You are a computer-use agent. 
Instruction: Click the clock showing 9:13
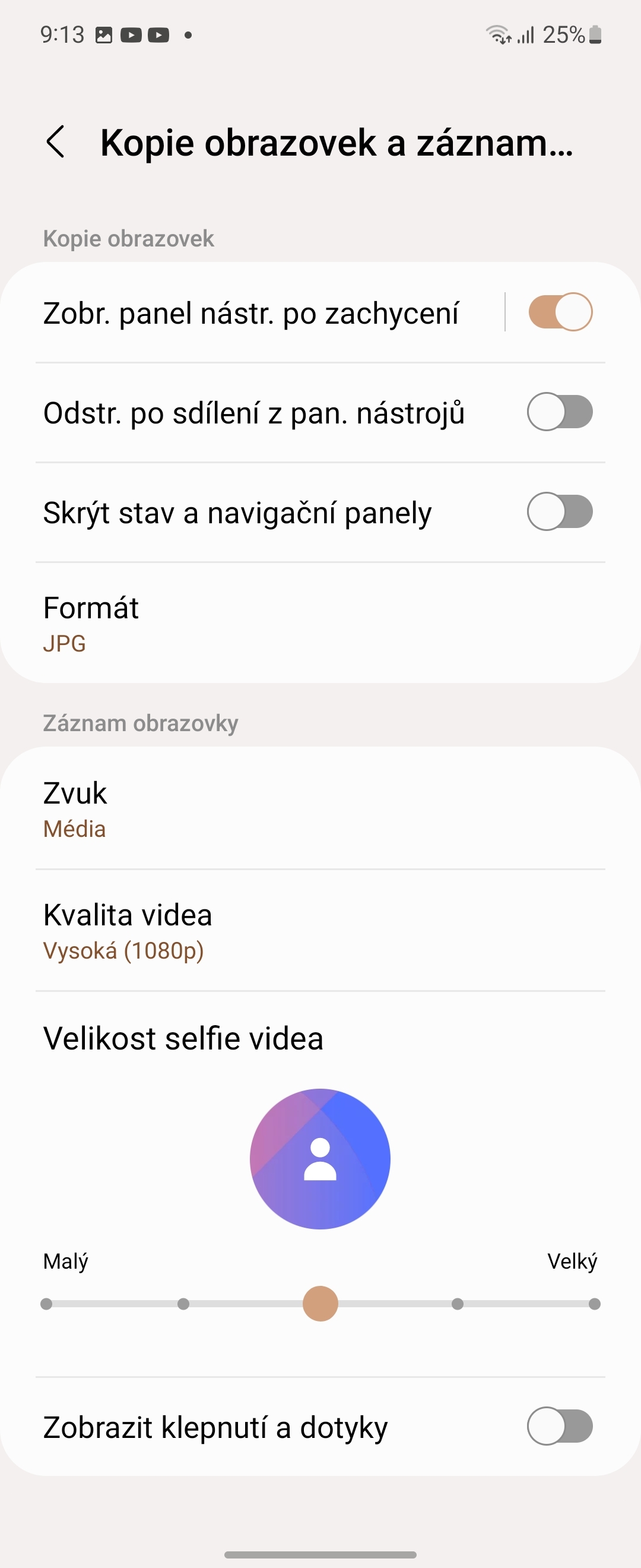click(x=64, y=34)
